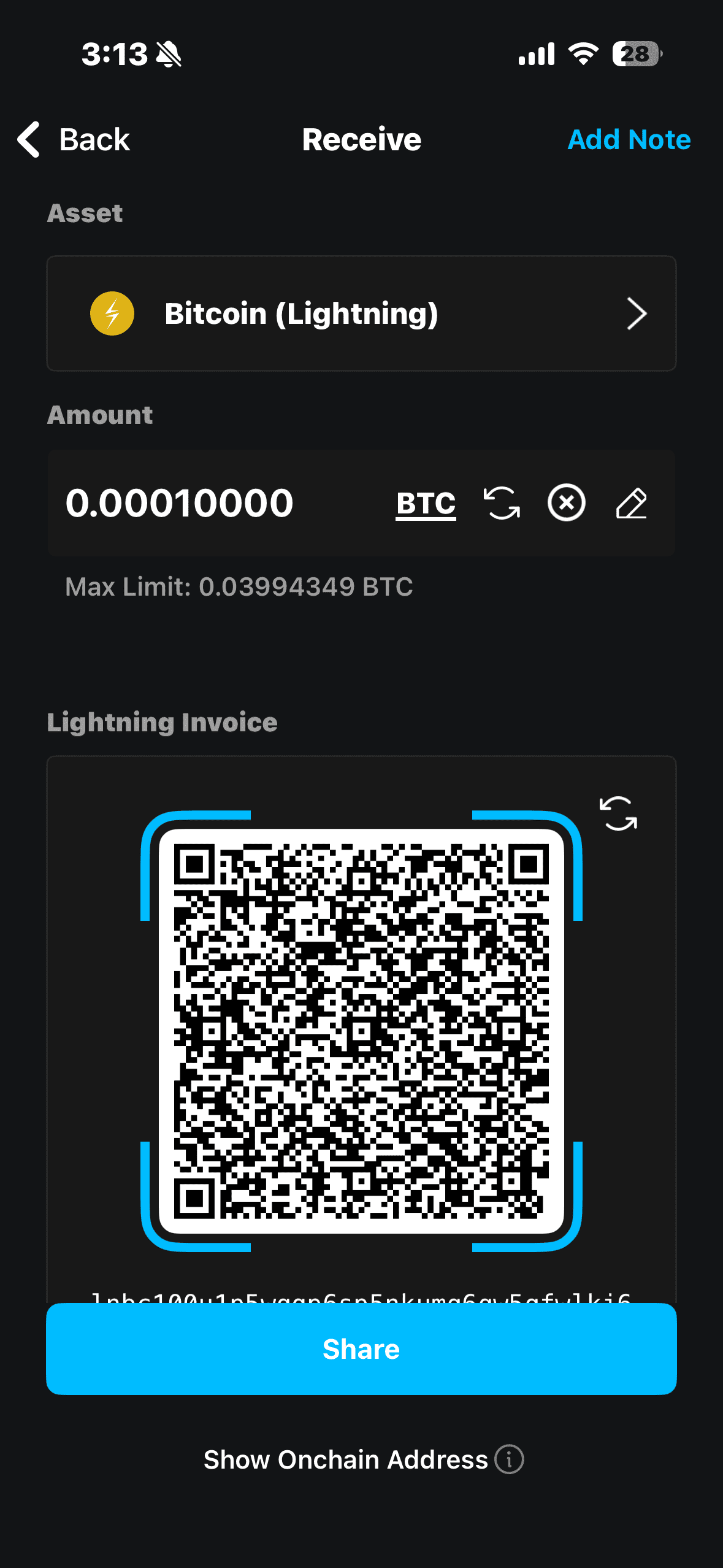Tap the amount value 0.00010000
This screenshot has height=1568, width=723.
coord(180,503)
